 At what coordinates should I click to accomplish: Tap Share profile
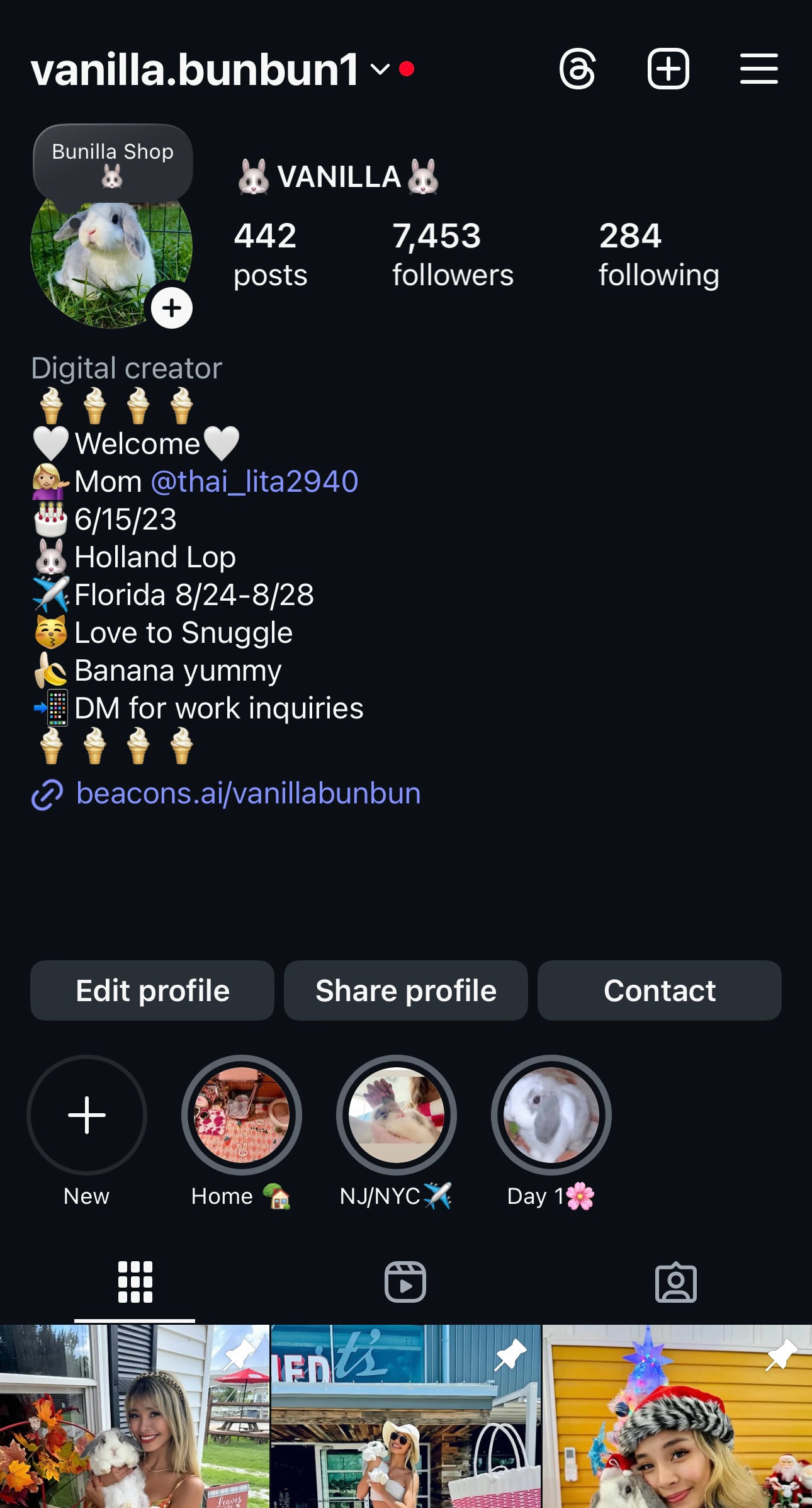(406, 990)
